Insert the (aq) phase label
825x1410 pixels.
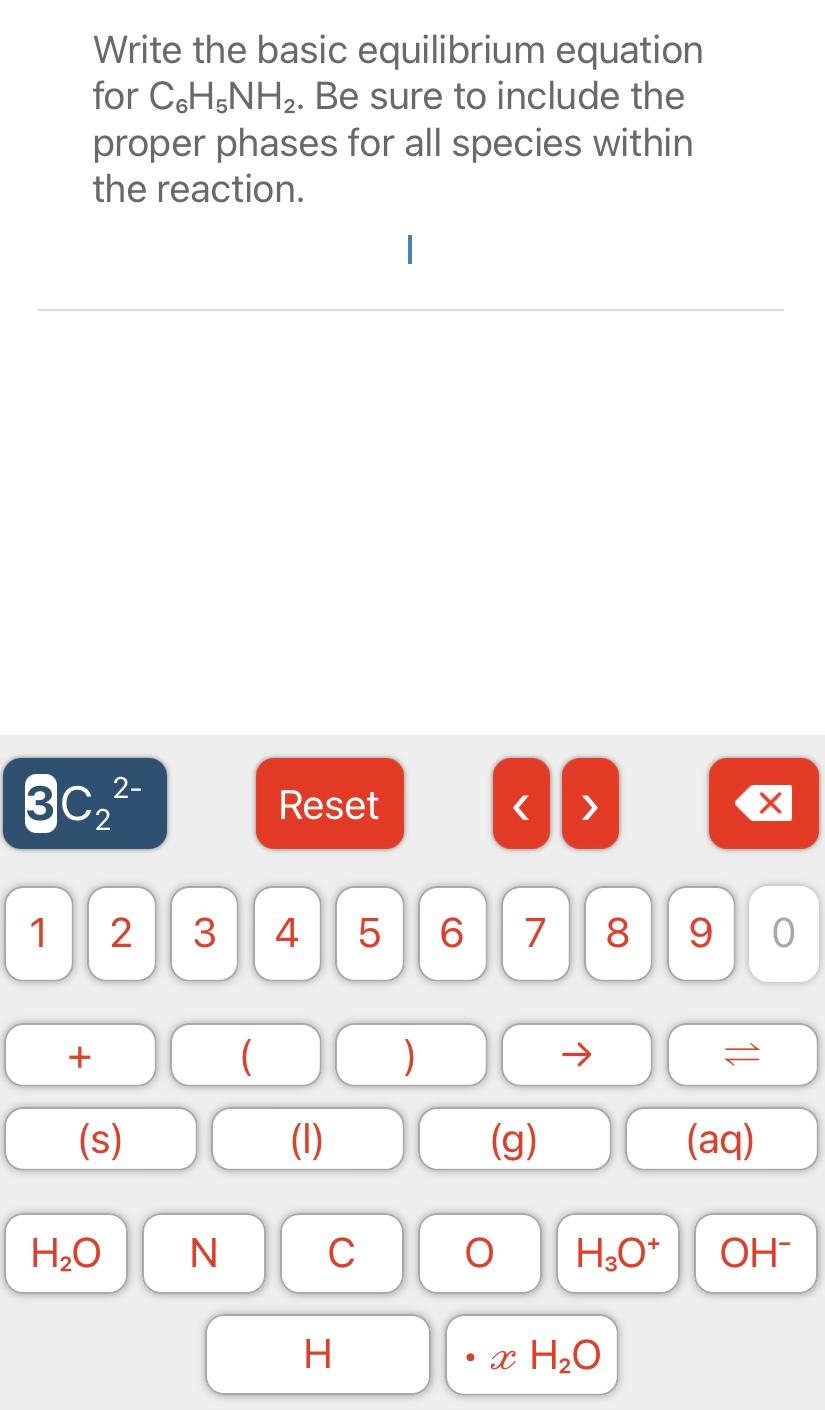click(721, 1139)
